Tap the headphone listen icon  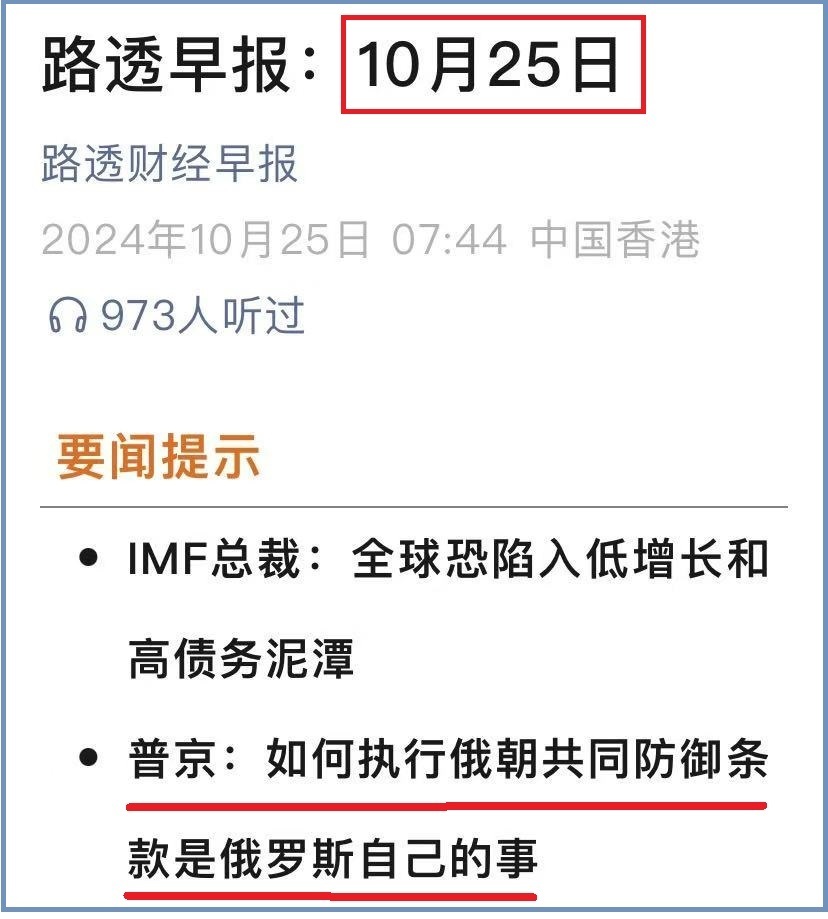[x=68, y=316]
